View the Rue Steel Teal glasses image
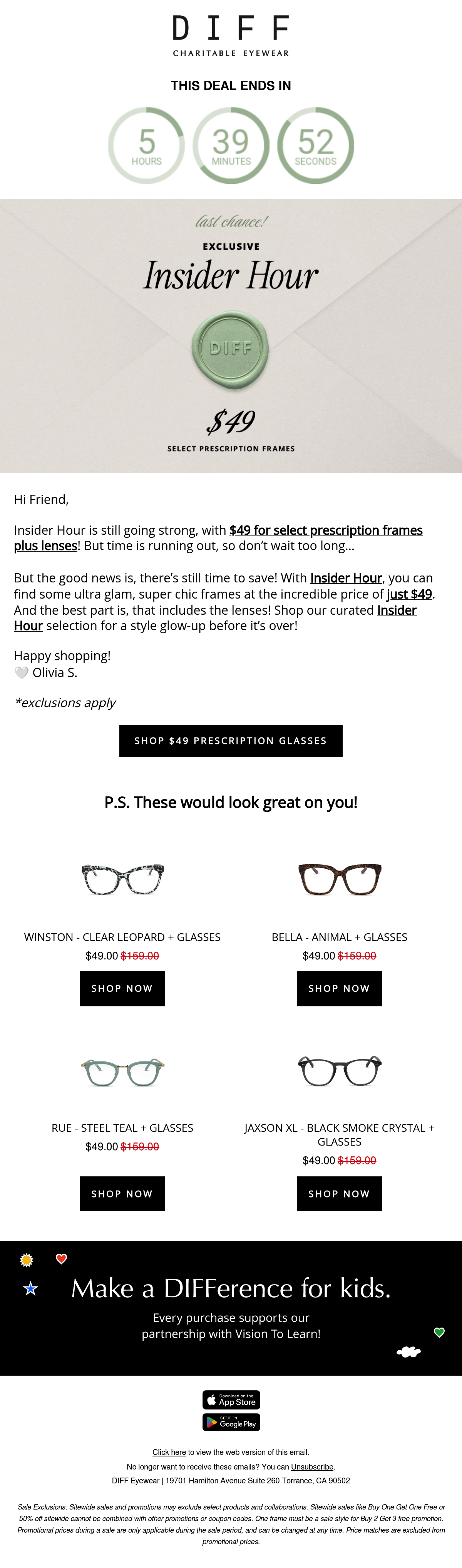 click(x=122, y=1071)
